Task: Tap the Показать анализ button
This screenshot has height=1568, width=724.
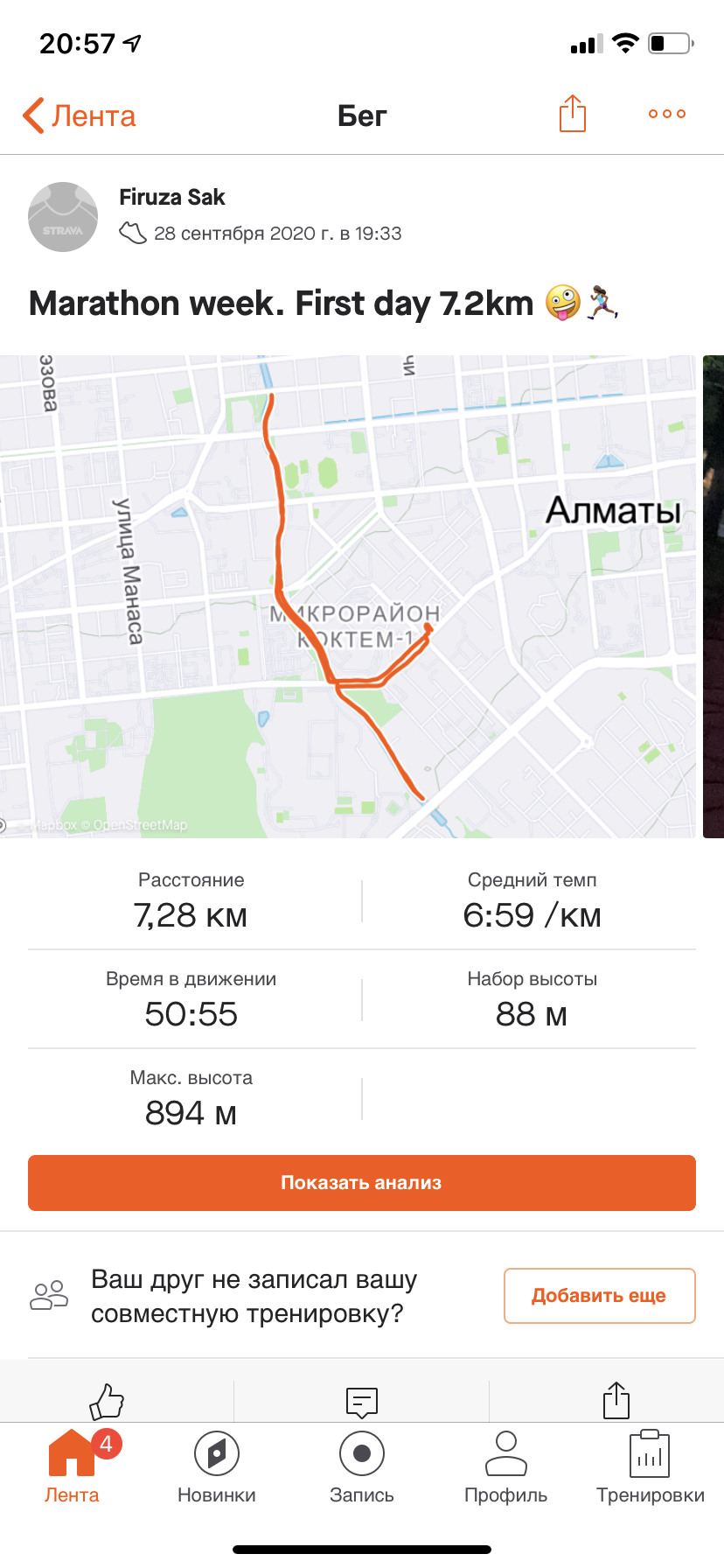Action: (x=362, y=1183)
